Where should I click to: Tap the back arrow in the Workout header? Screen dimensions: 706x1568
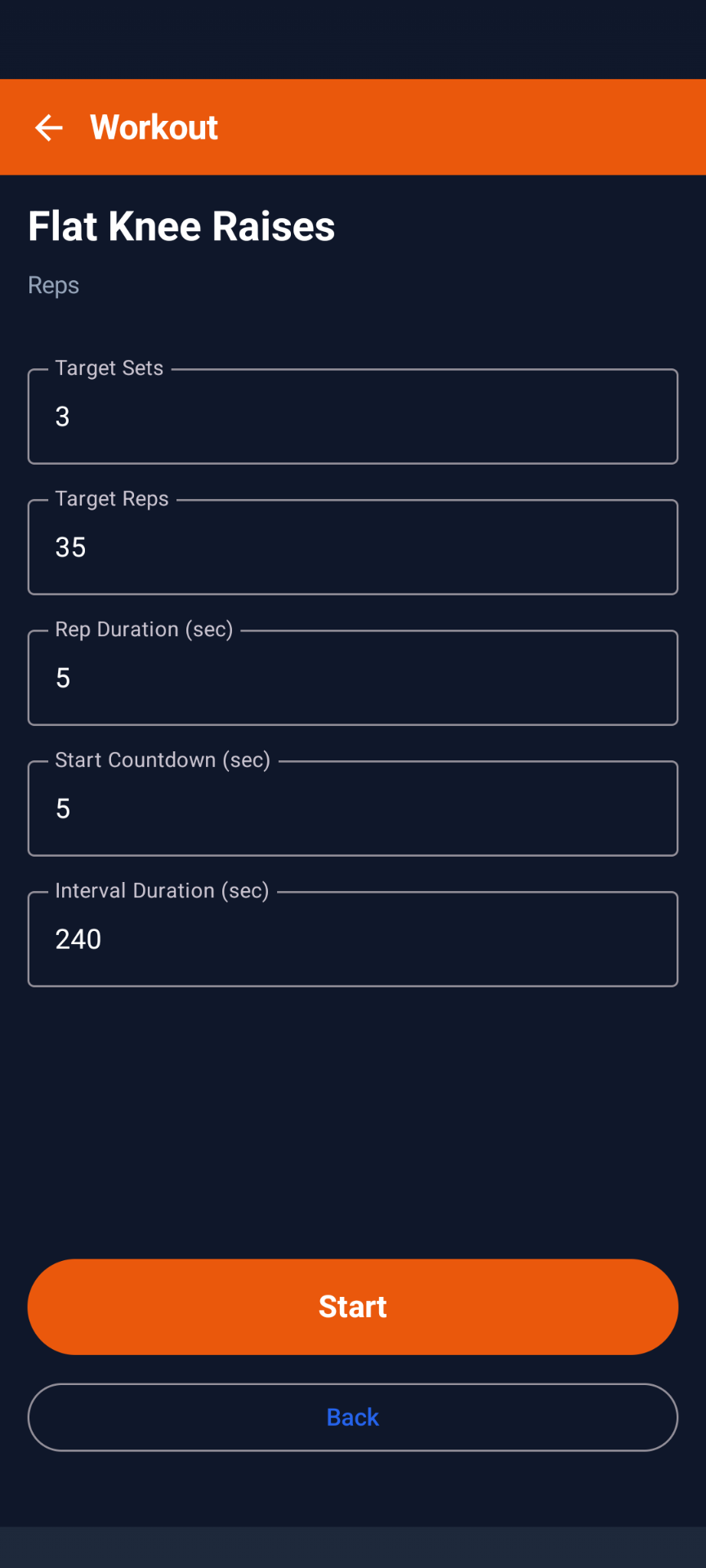click(x=49, y=127)
